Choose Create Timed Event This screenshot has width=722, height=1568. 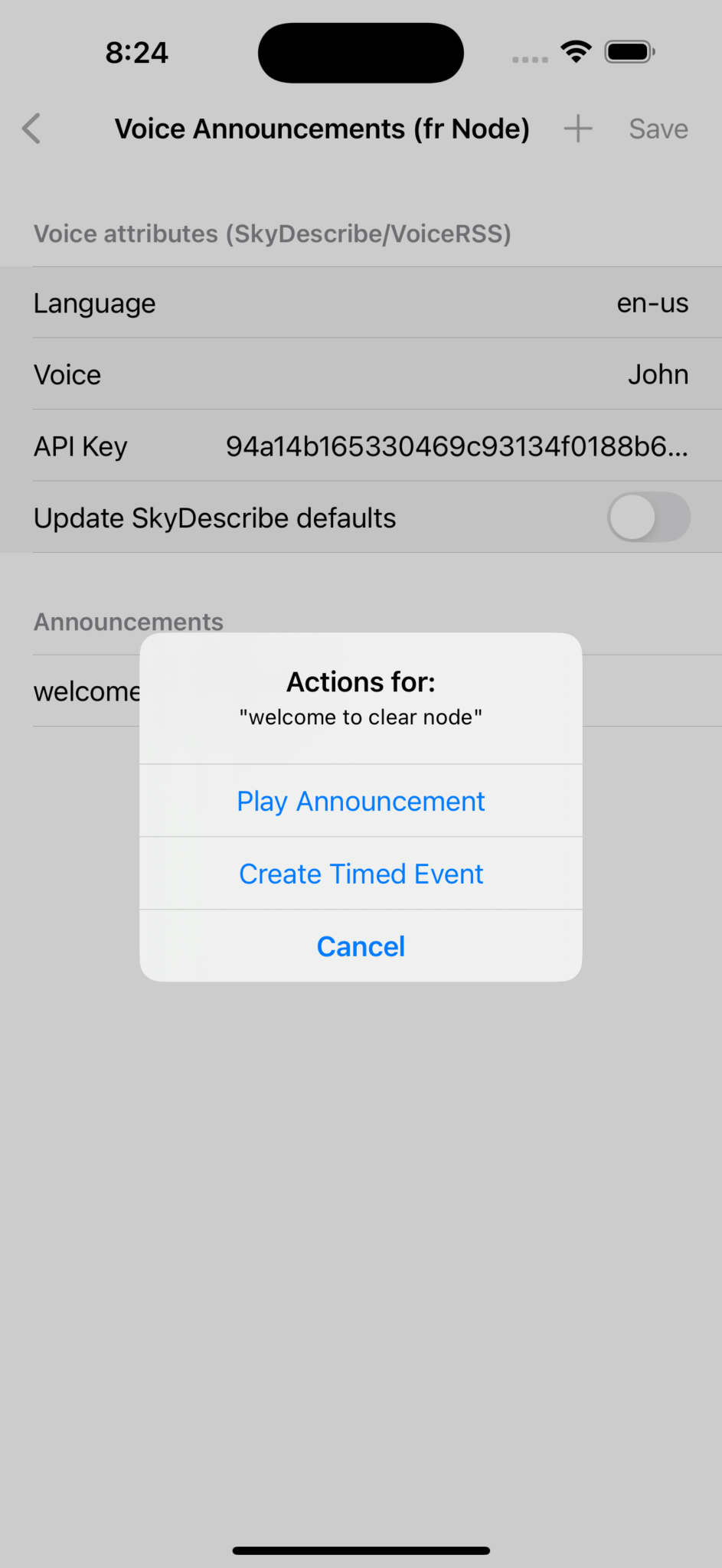click(x=361, y=874)
